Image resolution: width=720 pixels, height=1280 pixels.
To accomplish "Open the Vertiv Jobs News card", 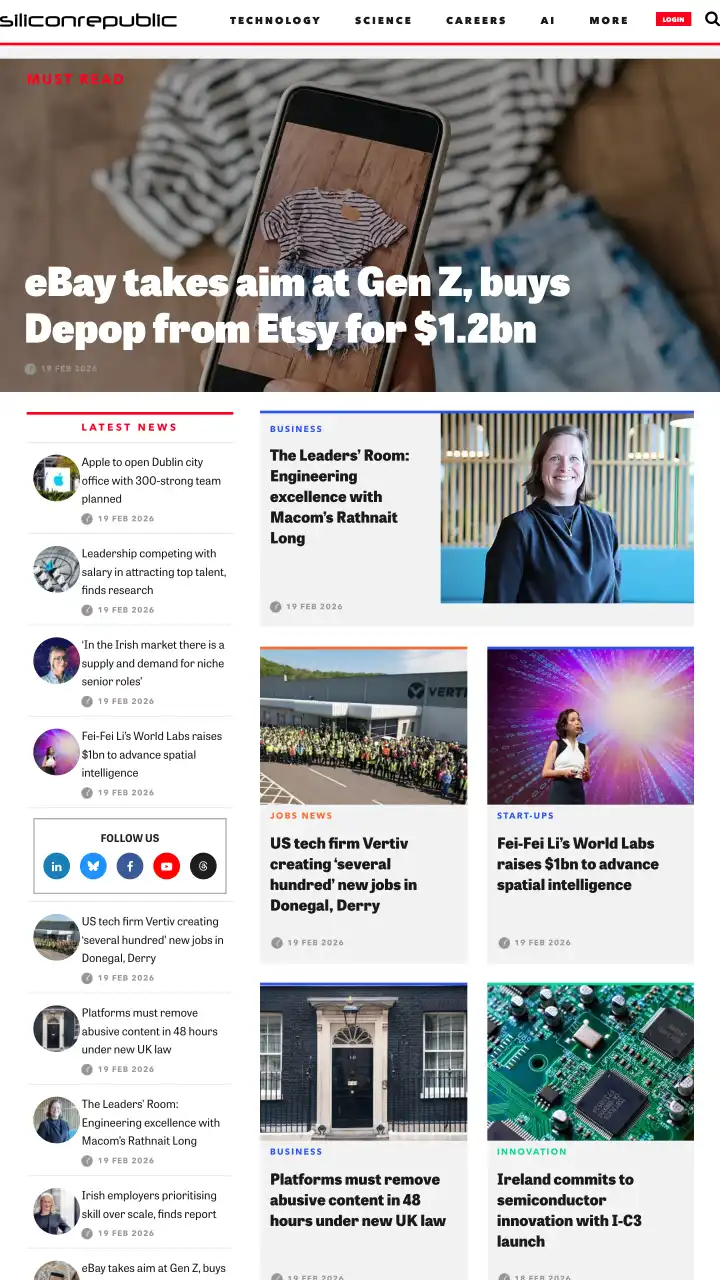I will [343, 874].
